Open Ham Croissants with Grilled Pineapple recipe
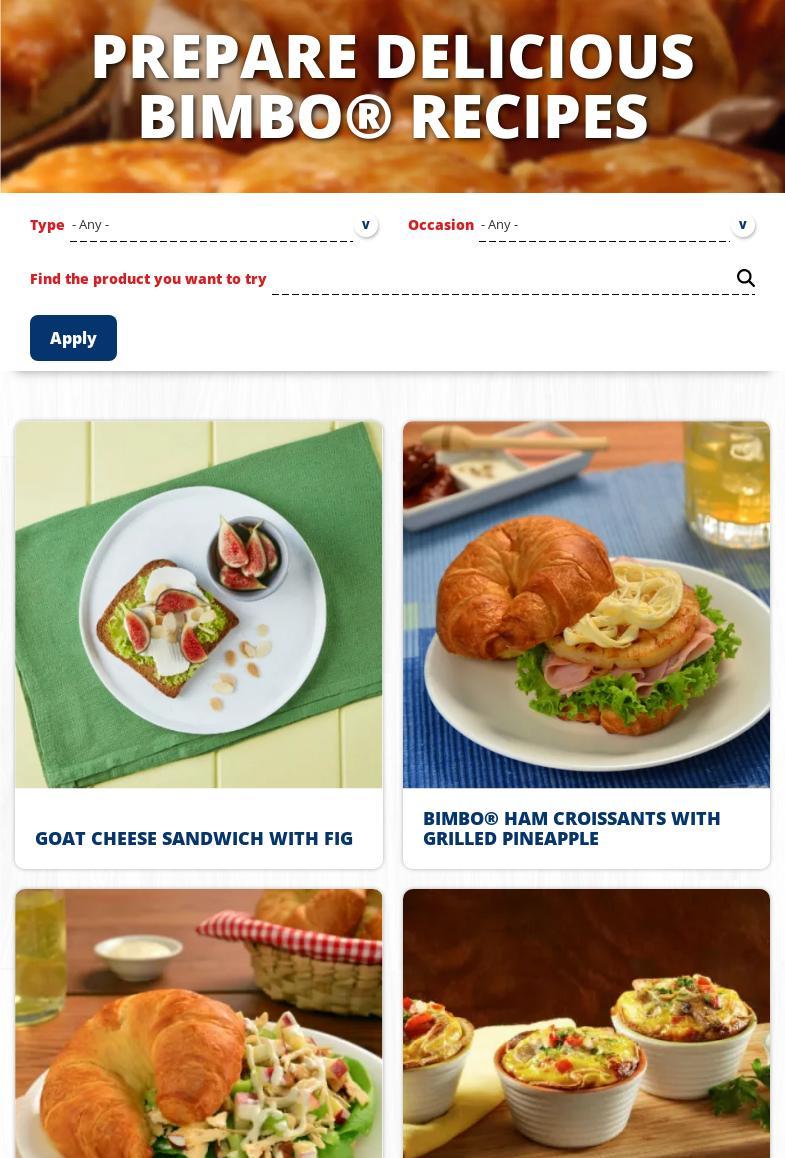The width and height of the screenshot is (785, 1158). pos(571,828)
